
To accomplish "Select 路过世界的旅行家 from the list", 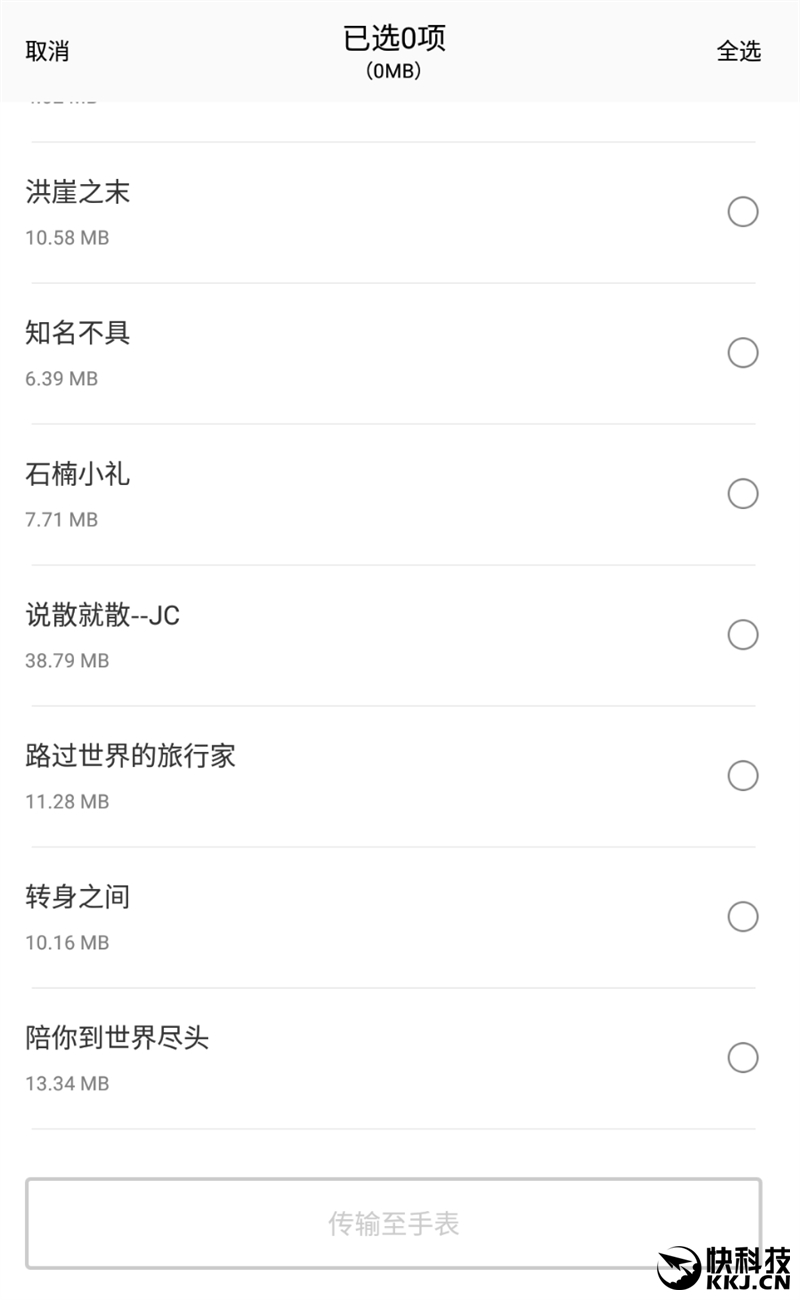I will (742, 776).
